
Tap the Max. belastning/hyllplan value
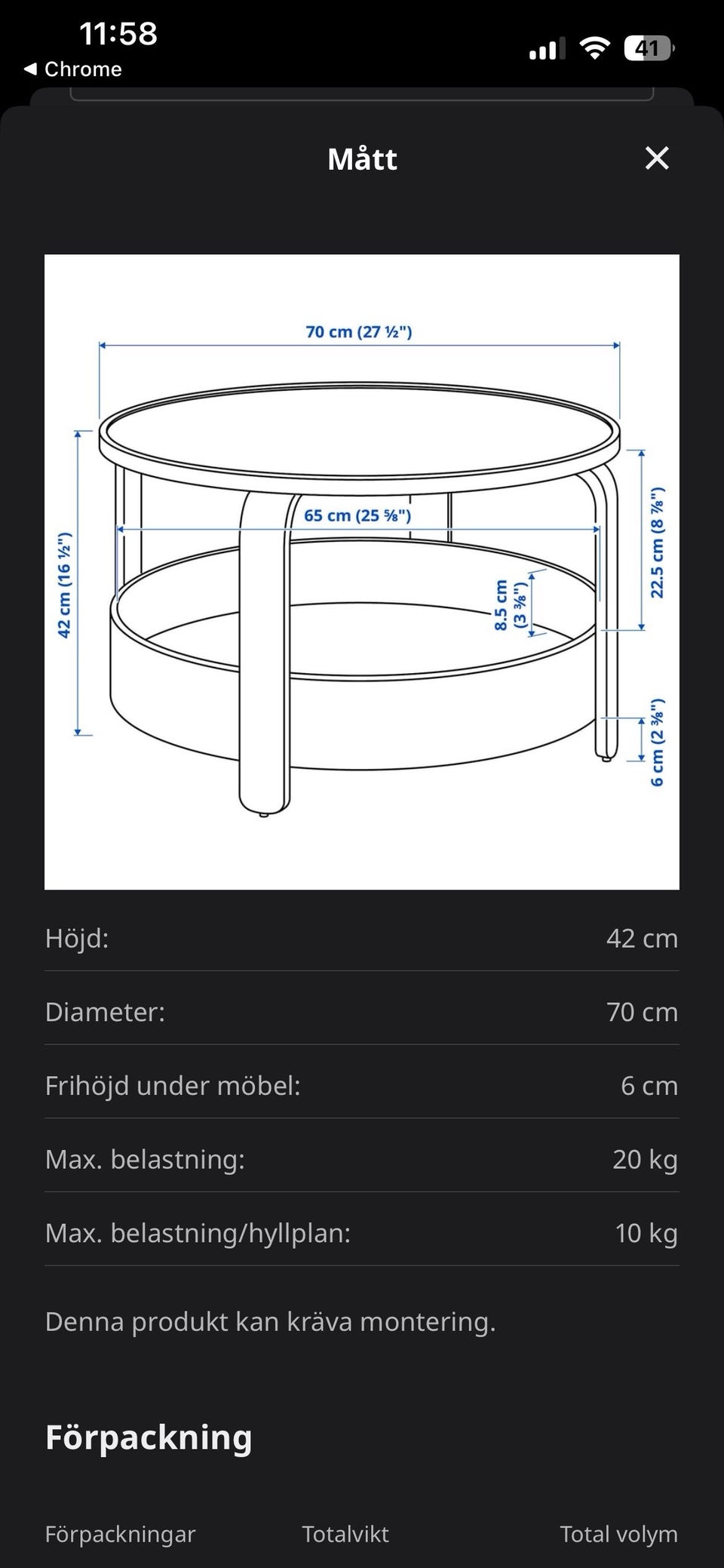(x=645, y=1233)
